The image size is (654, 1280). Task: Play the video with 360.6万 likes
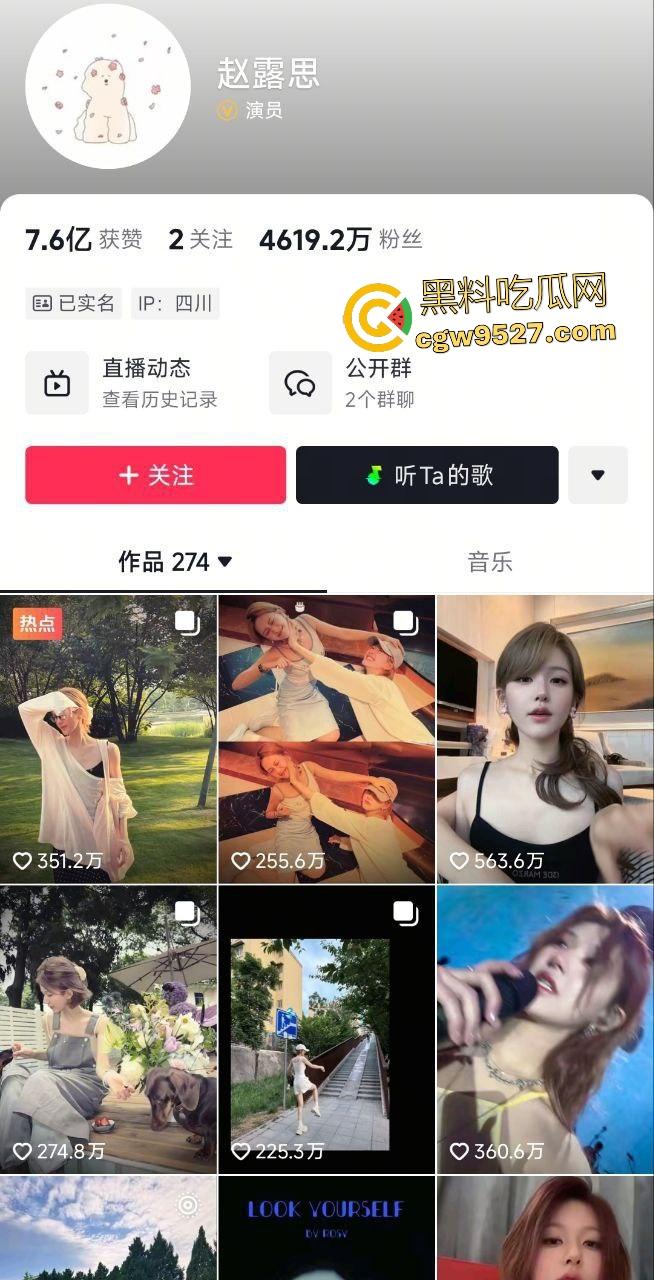tap(545, 1029)
